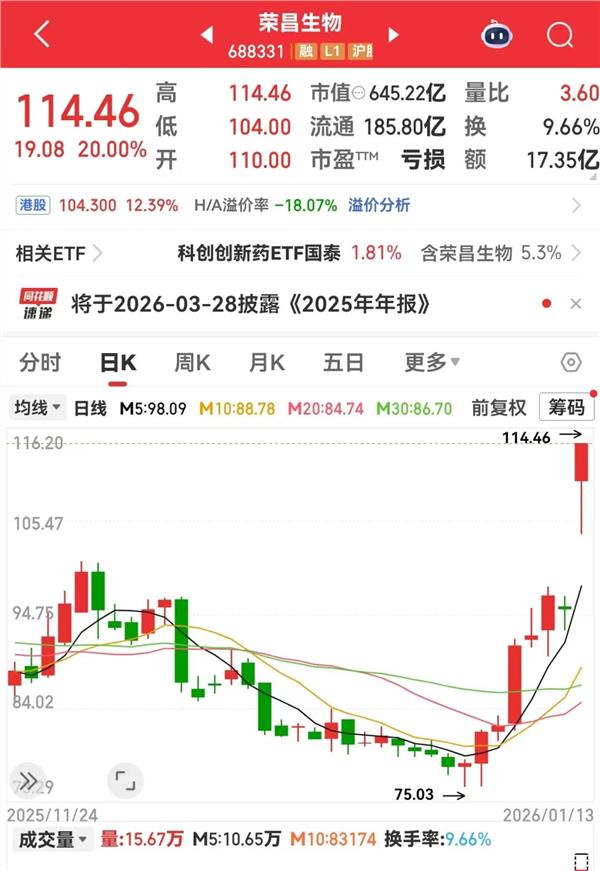600x871 pixels.
Task: Tap the 筹码 button
Action: [566, 407]
